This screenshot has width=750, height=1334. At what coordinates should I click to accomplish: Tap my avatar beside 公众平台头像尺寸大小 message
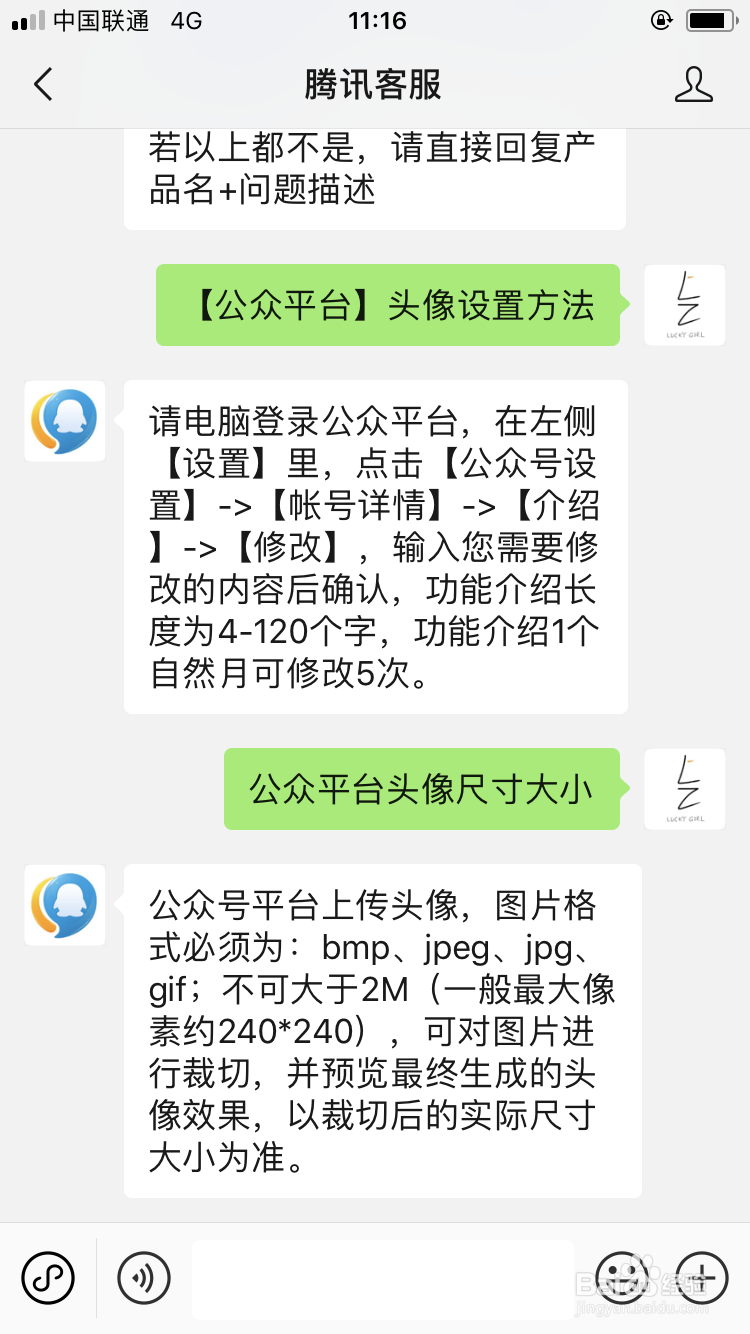[685, 789]
